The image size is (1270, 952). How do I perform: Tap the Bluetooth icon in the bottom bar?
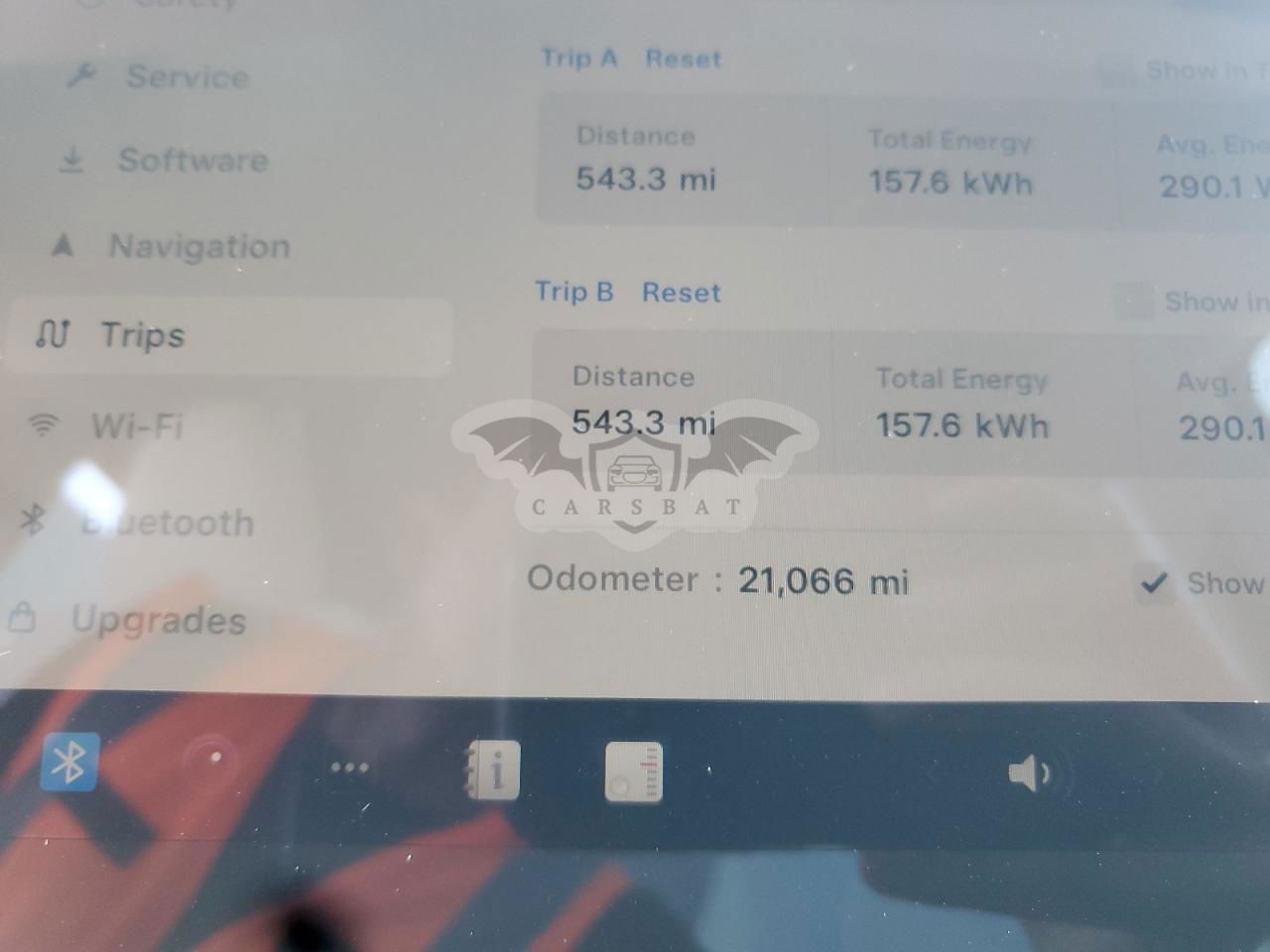point(69,763)
